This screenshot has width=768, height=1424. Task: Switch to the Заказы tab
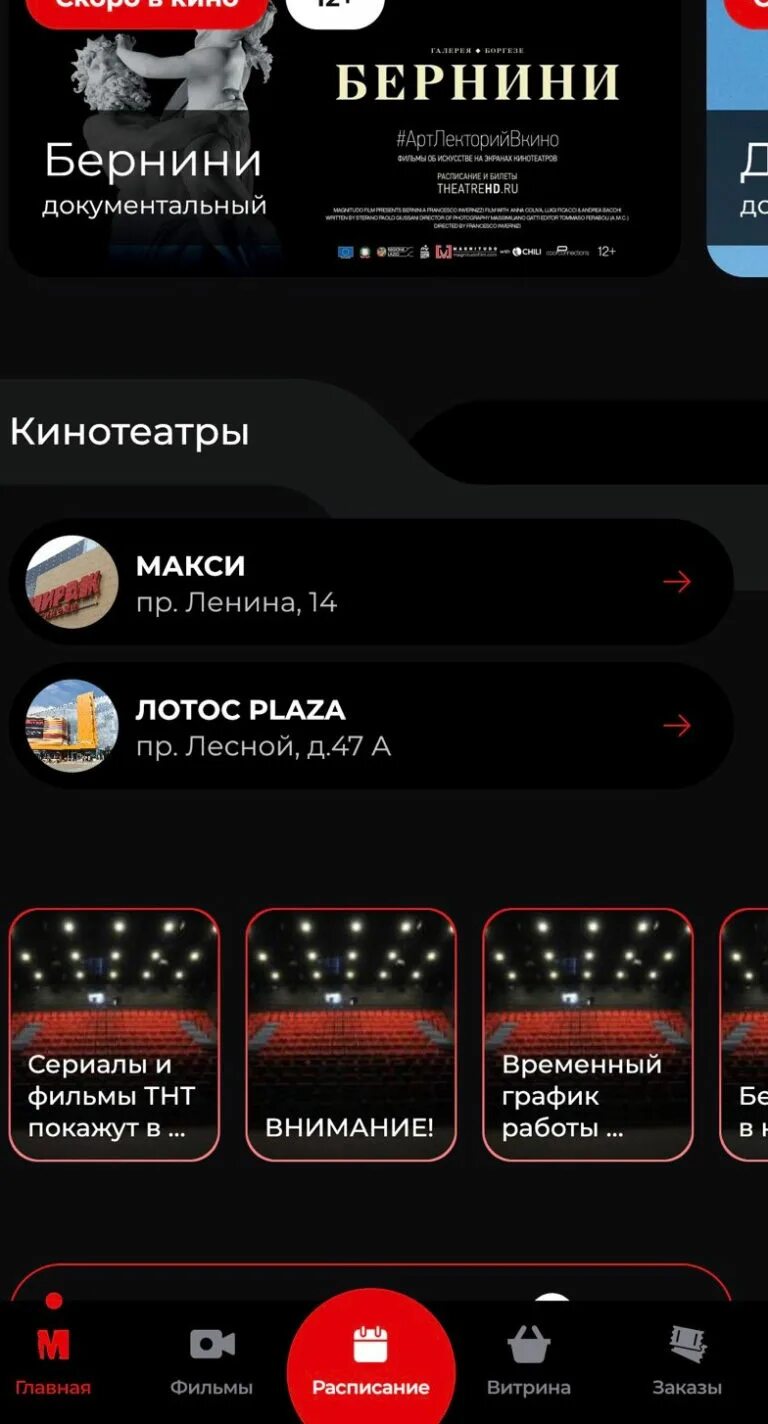pyautogui.click(x=687, y=1360)
